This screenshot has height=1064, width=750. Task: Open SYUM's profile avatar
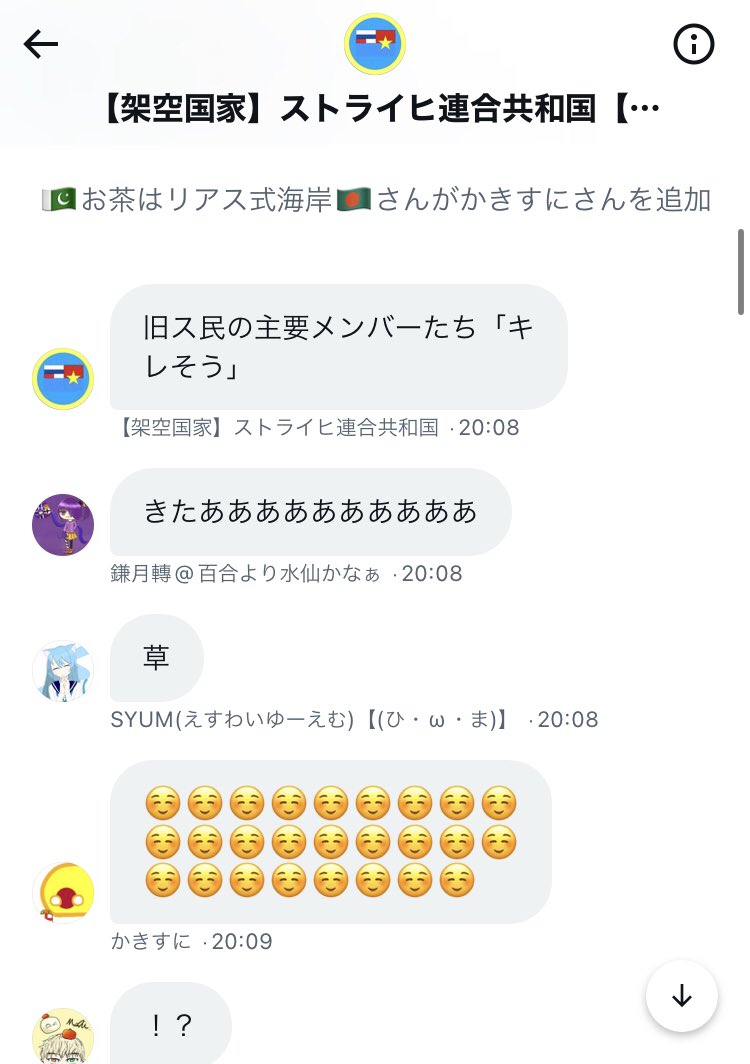(63, 671)
